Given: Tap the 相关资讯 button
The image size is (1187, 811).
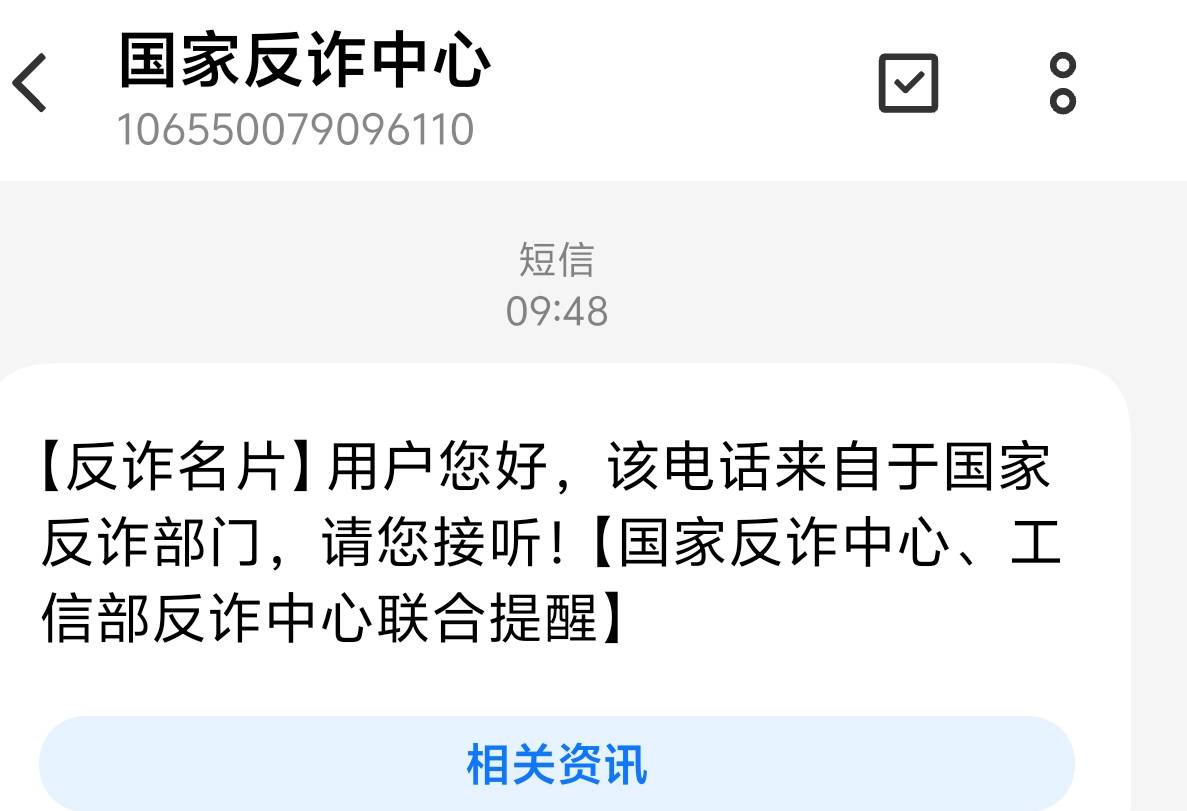Looking at the screenshot, I should tap(557, 763).
